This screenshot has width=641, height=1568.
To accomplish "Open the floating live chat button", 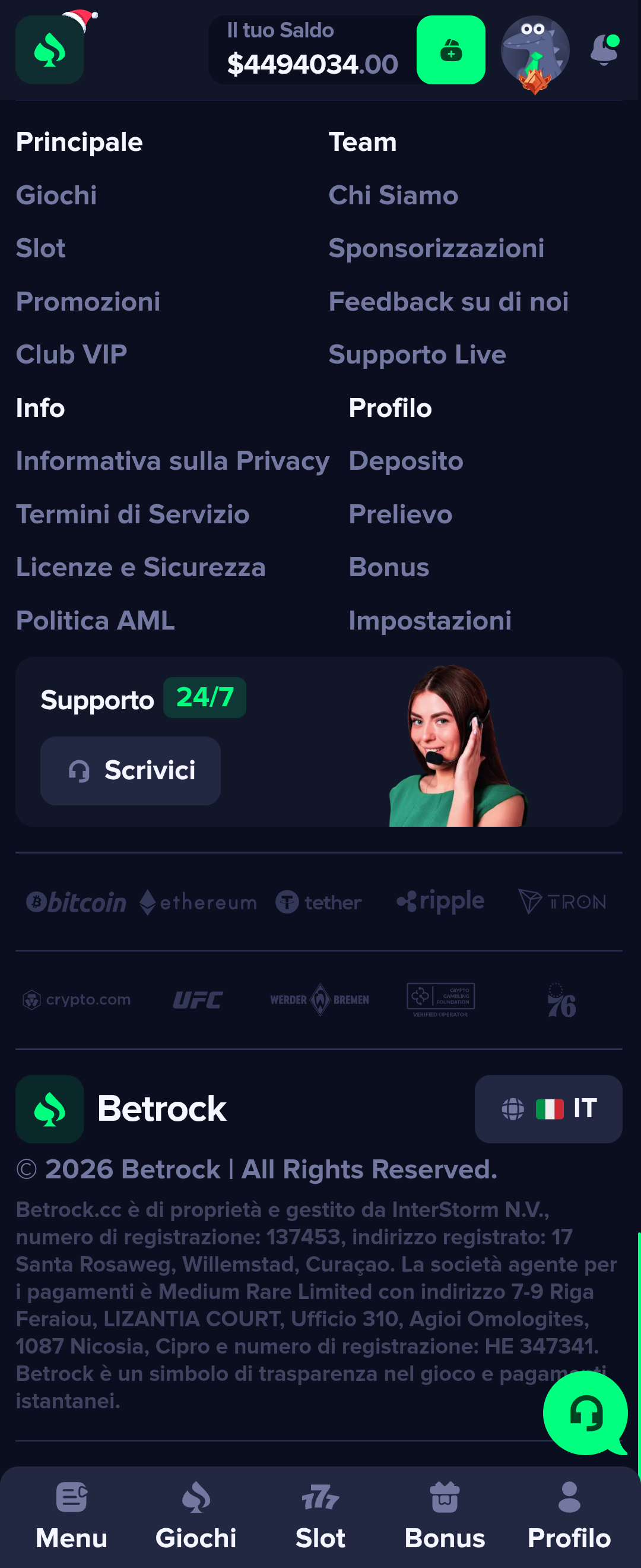I will [585, 1414].
